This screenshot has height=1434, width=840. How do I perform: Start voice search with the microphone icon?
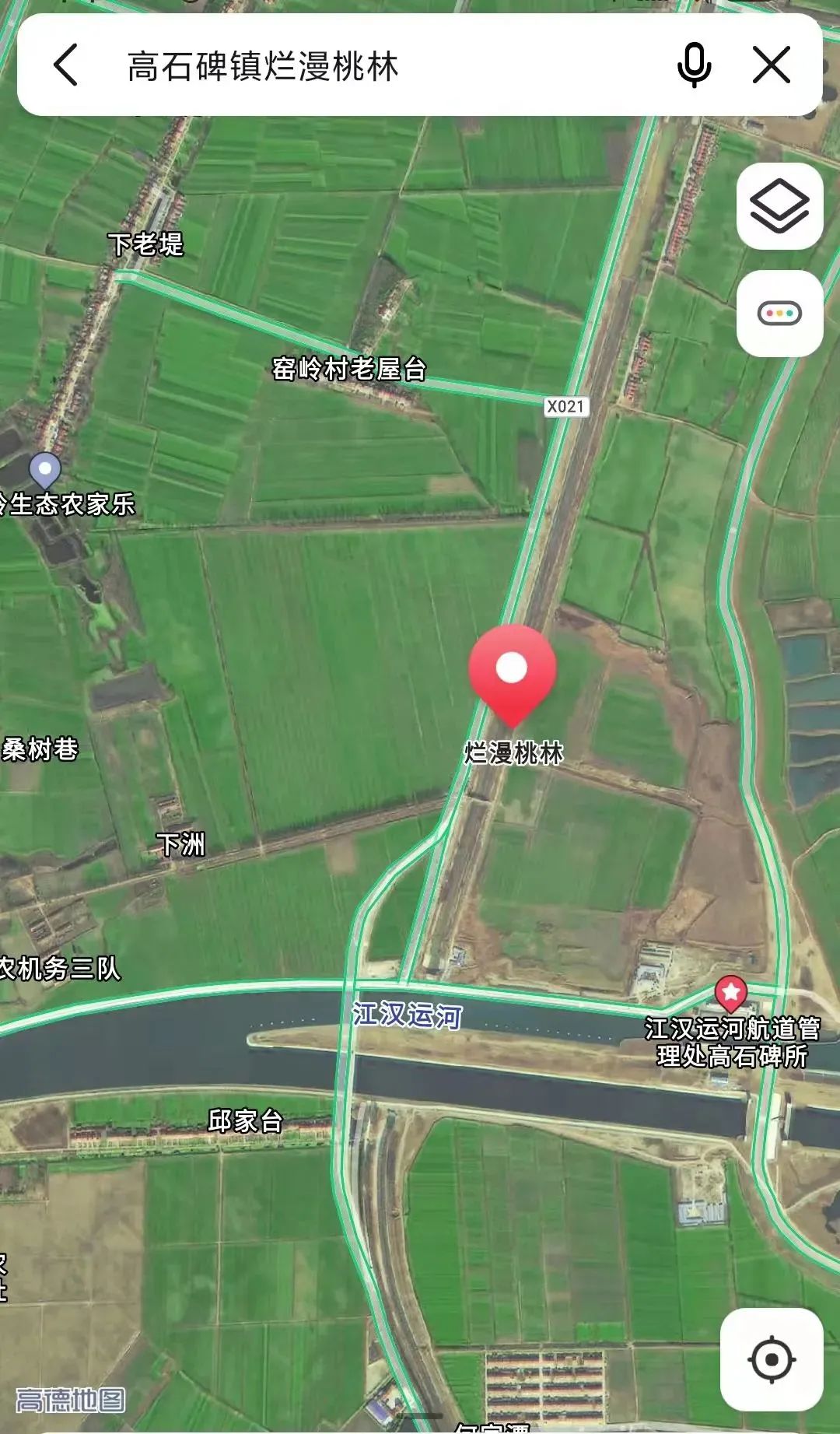tap(694, 65)
